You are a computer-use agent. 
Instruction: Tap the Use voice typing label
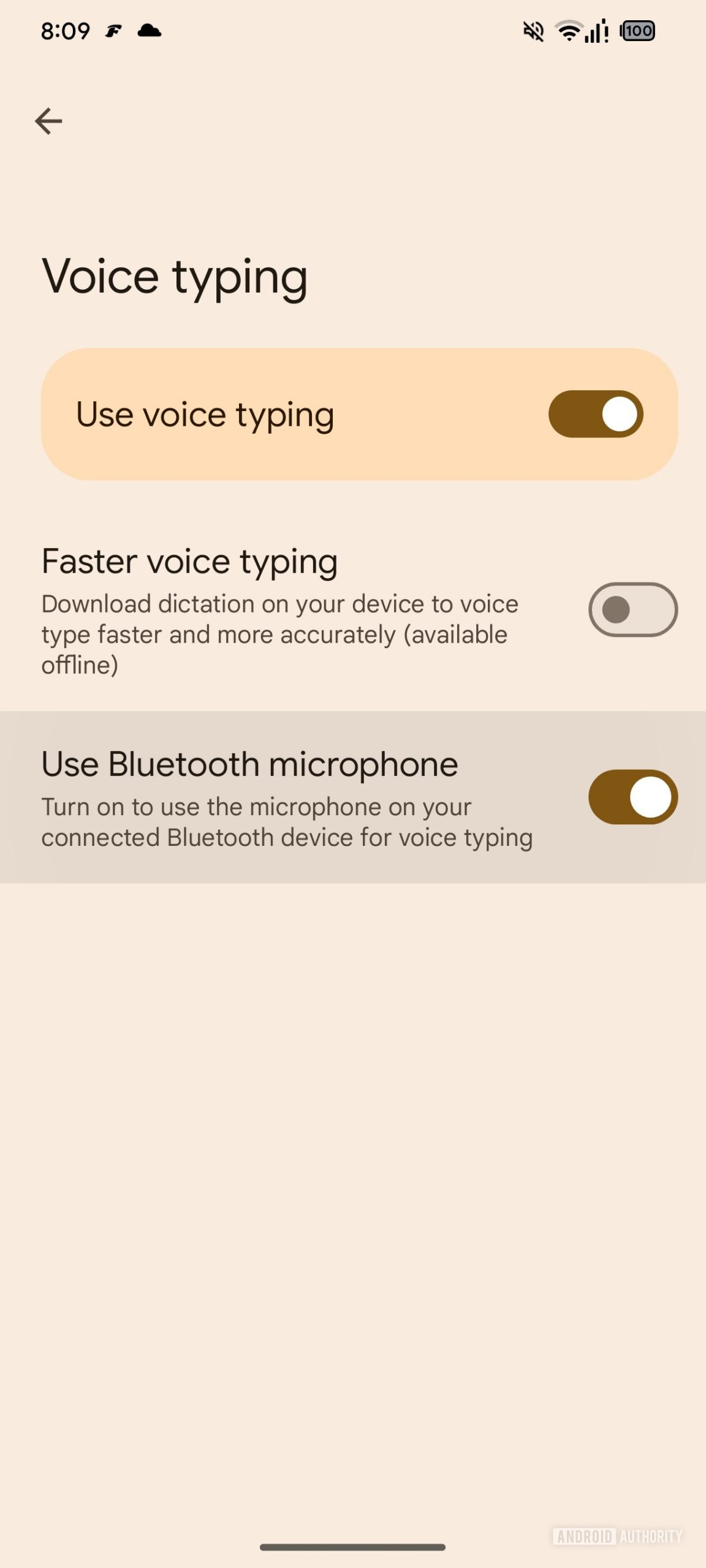pyautogui.click(x=204, y=413)
